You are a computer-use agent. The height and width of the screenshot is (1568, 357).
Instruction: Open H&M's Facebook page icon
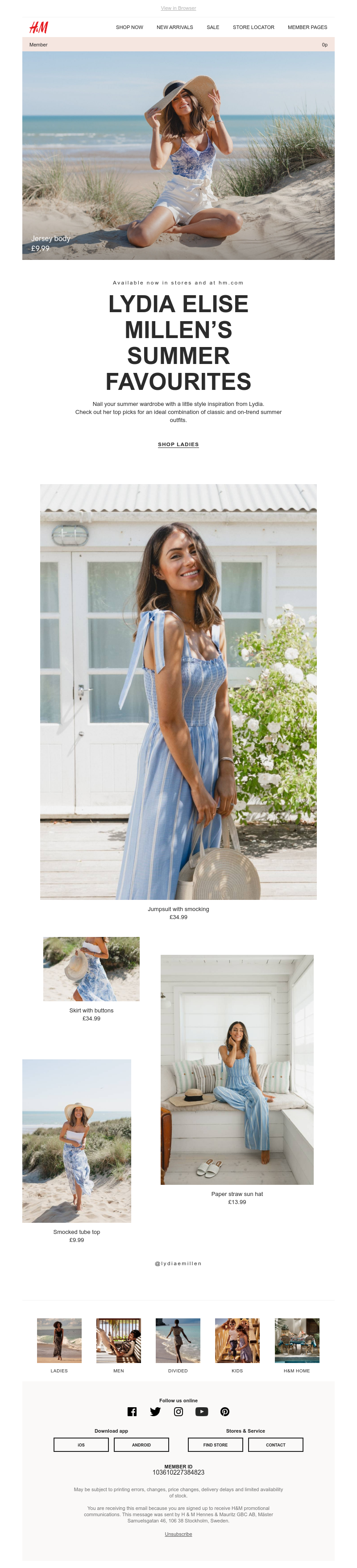pos(132,1412)
